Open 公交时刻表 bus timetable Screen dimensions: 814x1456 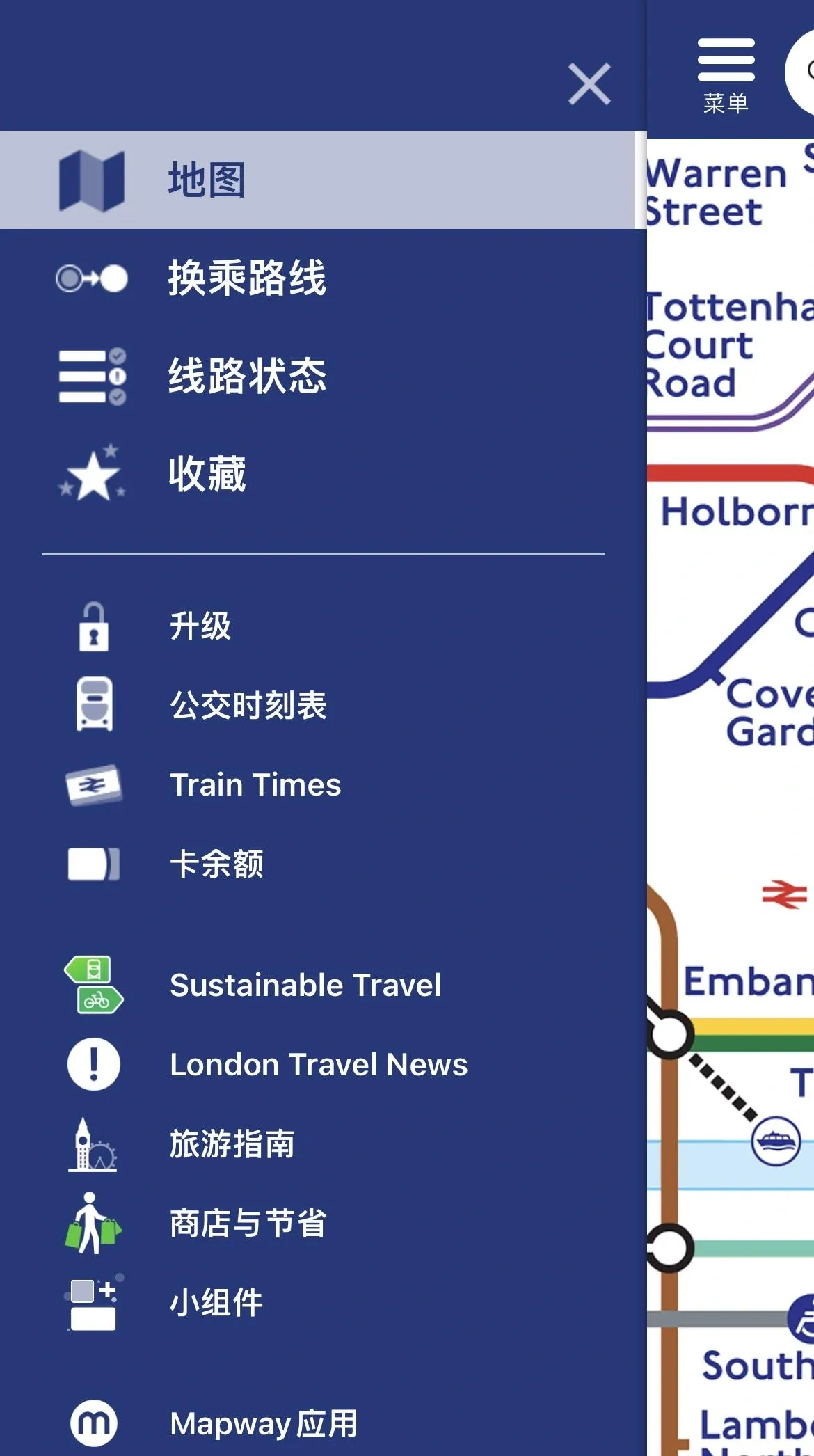(248, 705)
